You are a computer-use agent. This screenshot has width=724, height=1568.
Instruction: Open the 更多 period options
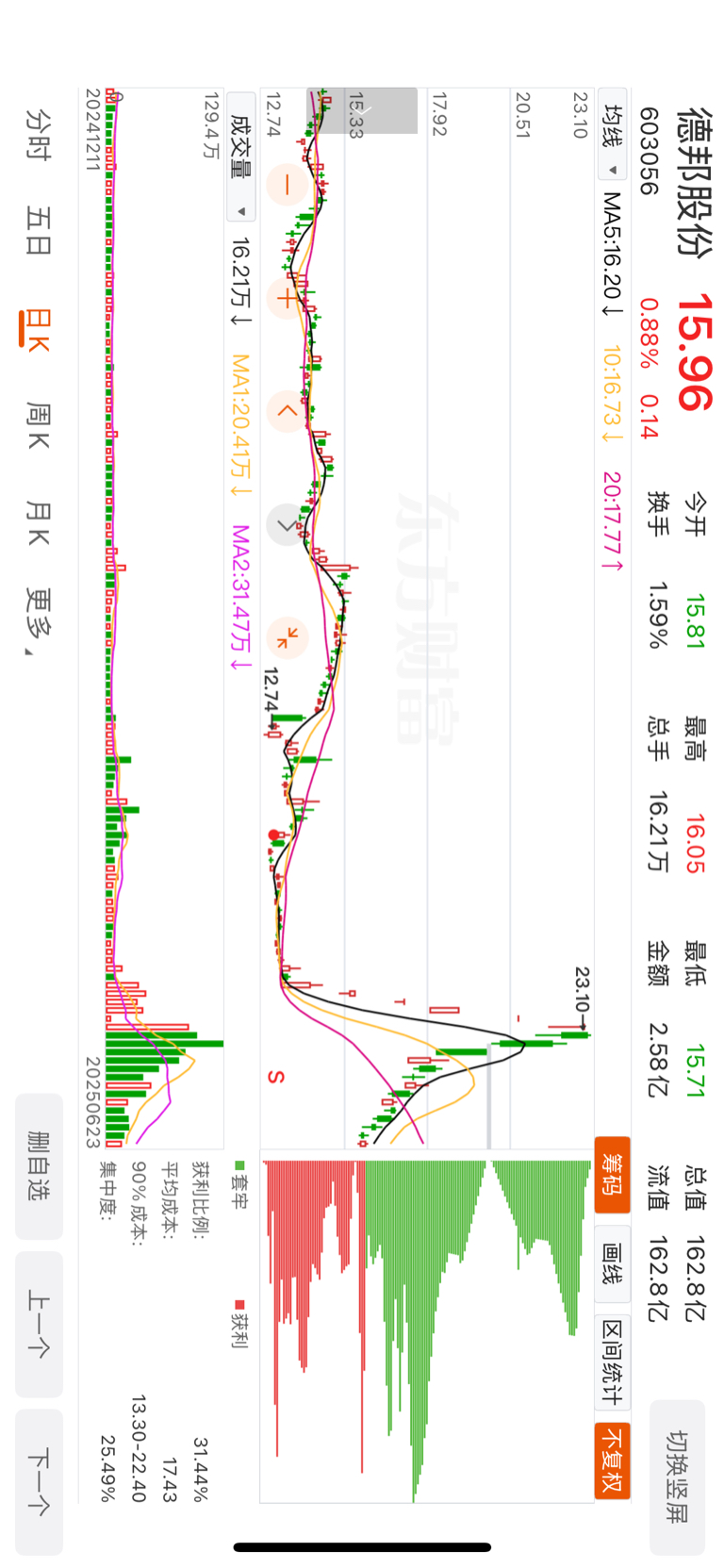[39, 622]
